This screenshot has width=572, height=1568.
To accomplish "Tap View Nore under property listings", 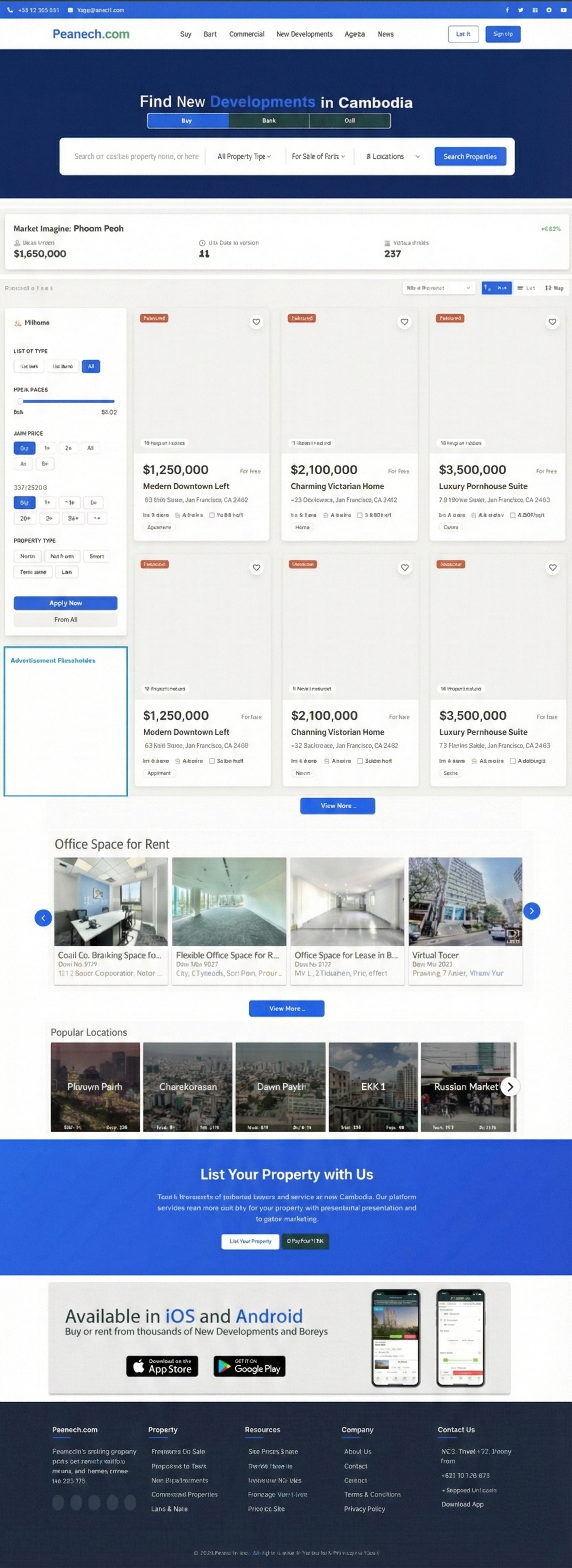I will coord(337,806).
